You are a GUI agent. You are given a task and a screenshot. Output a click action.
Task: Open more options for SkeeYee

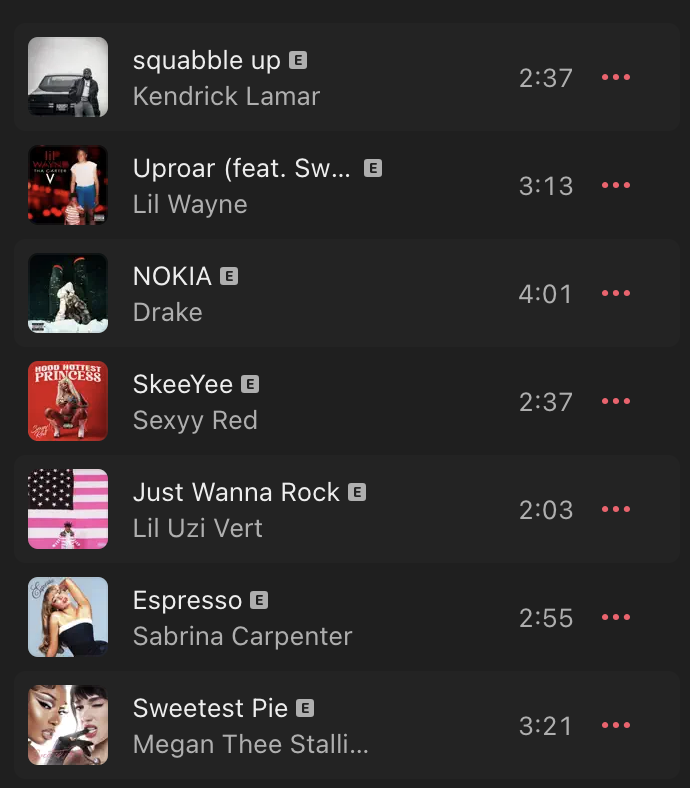coord(615,401)
